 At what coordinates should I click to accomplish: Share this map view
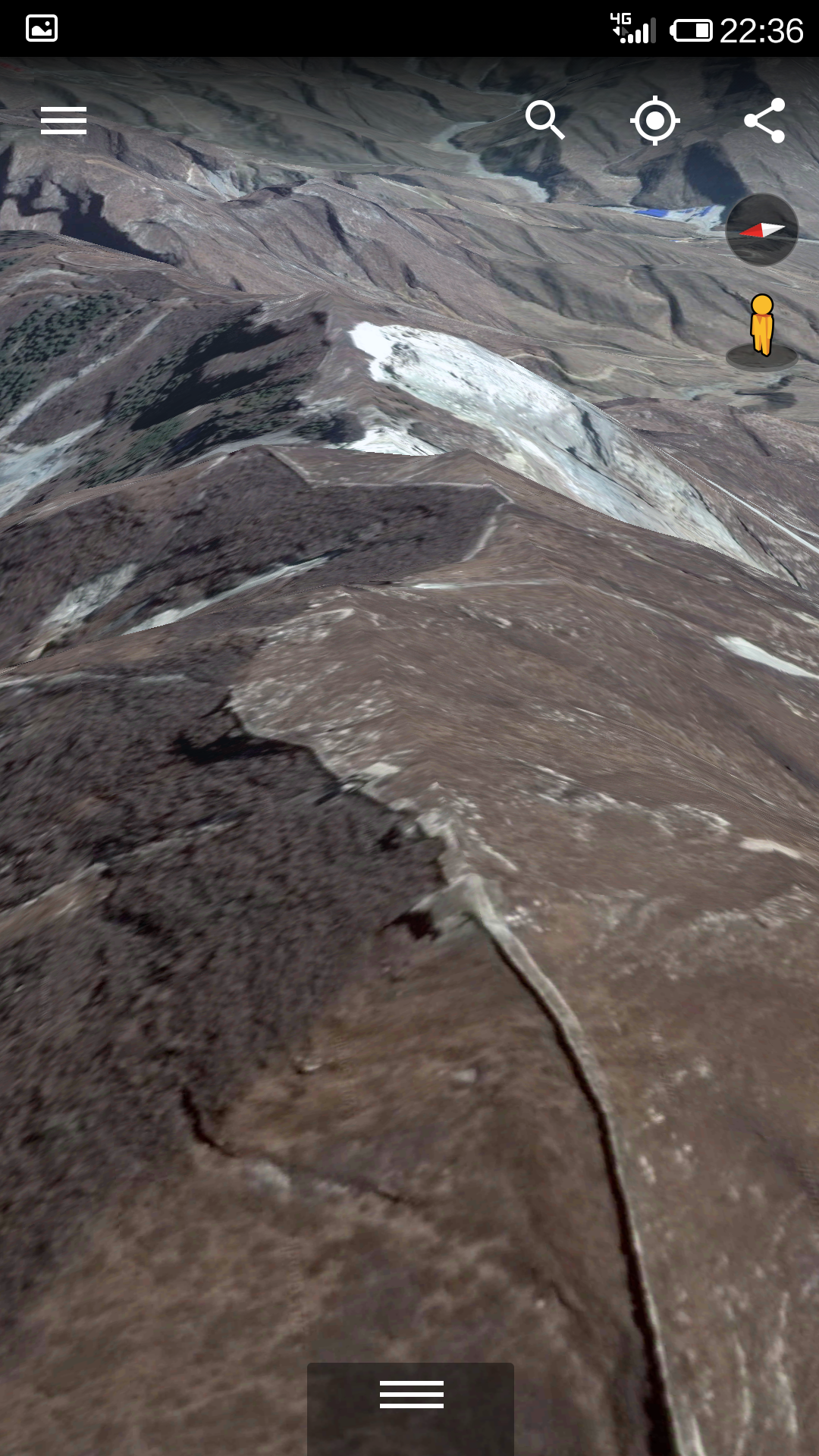[764, 121]
